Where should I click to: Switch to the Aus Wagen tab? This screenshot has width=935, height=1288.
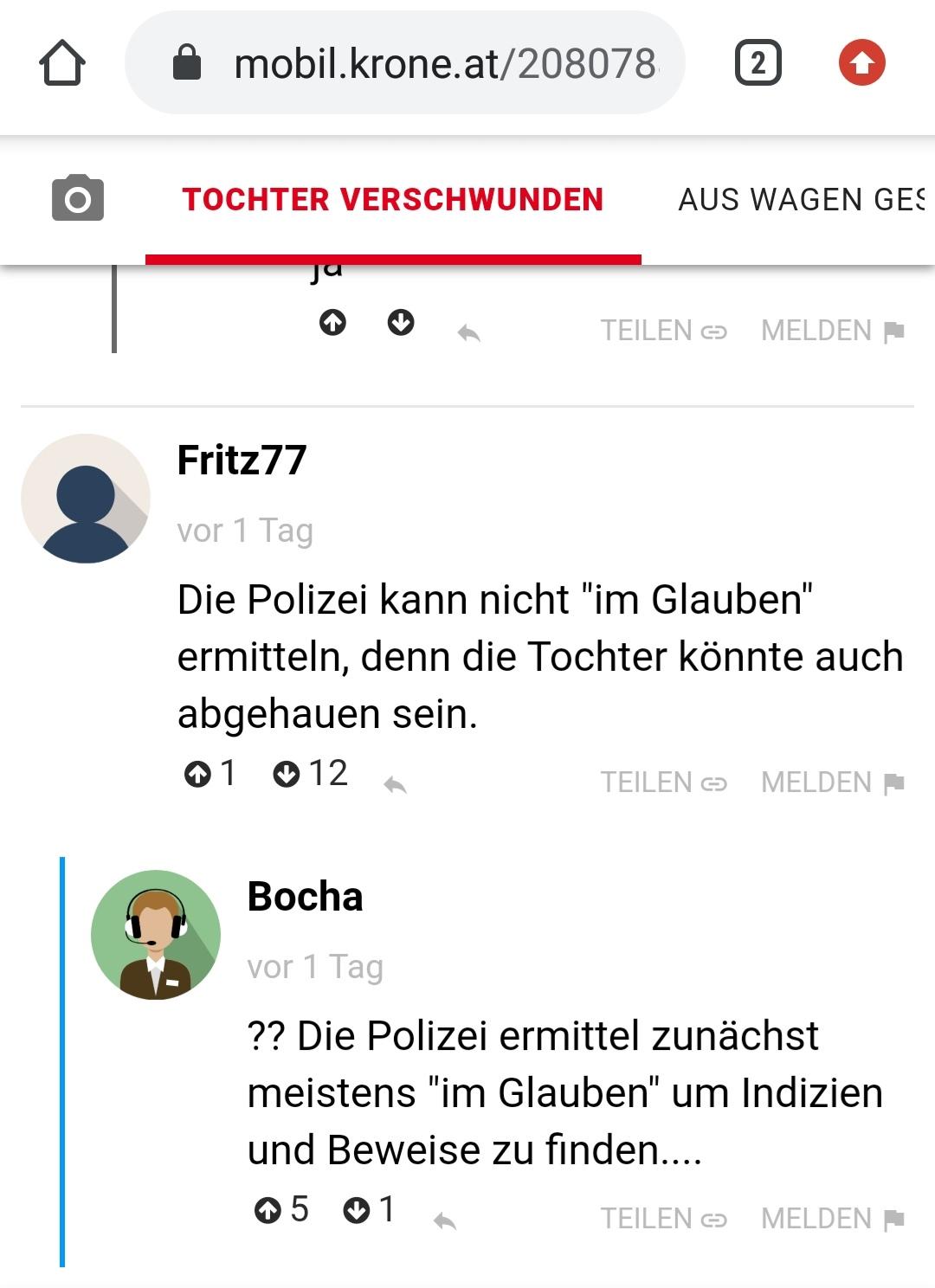click(x=801, y=200)
